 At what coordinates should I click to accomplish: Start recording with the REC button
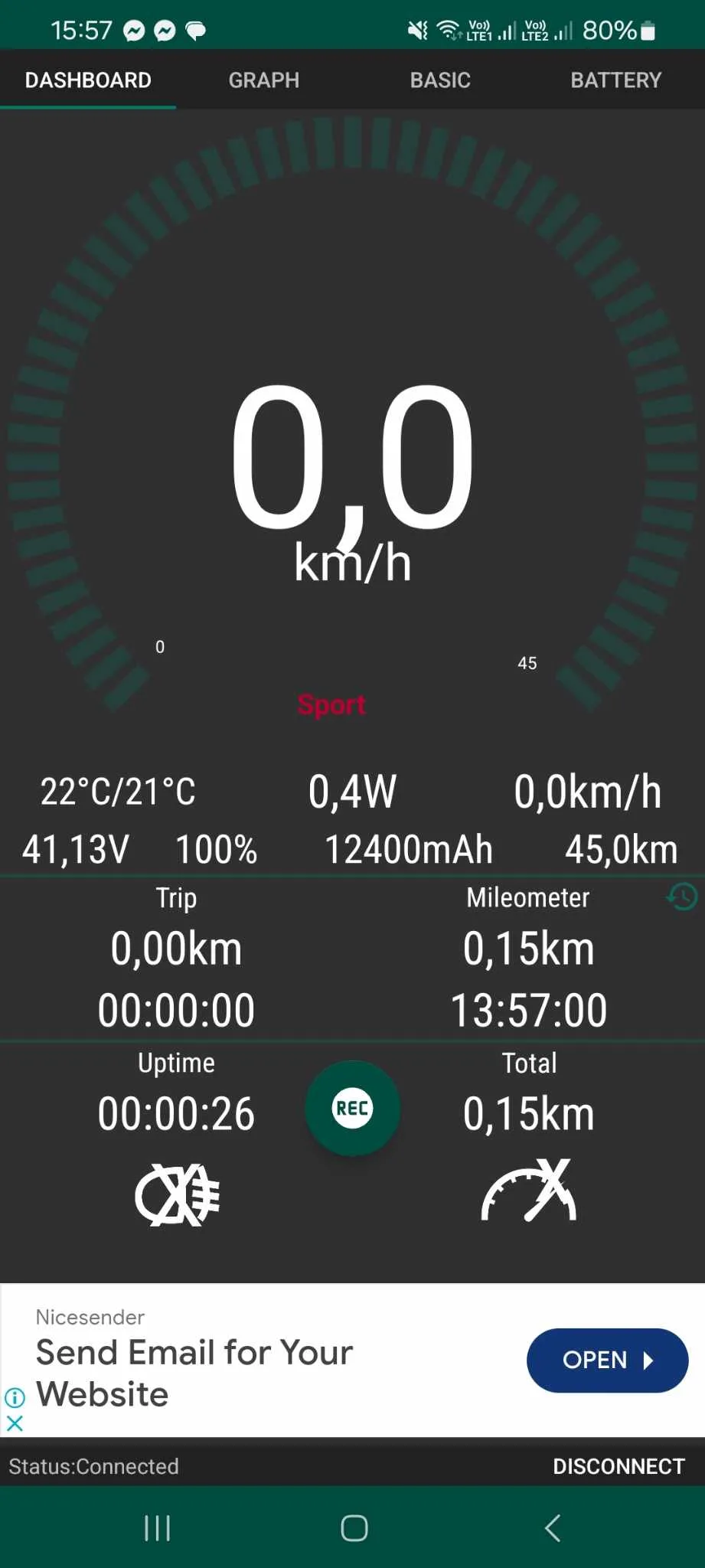[x=352, y=1108]
